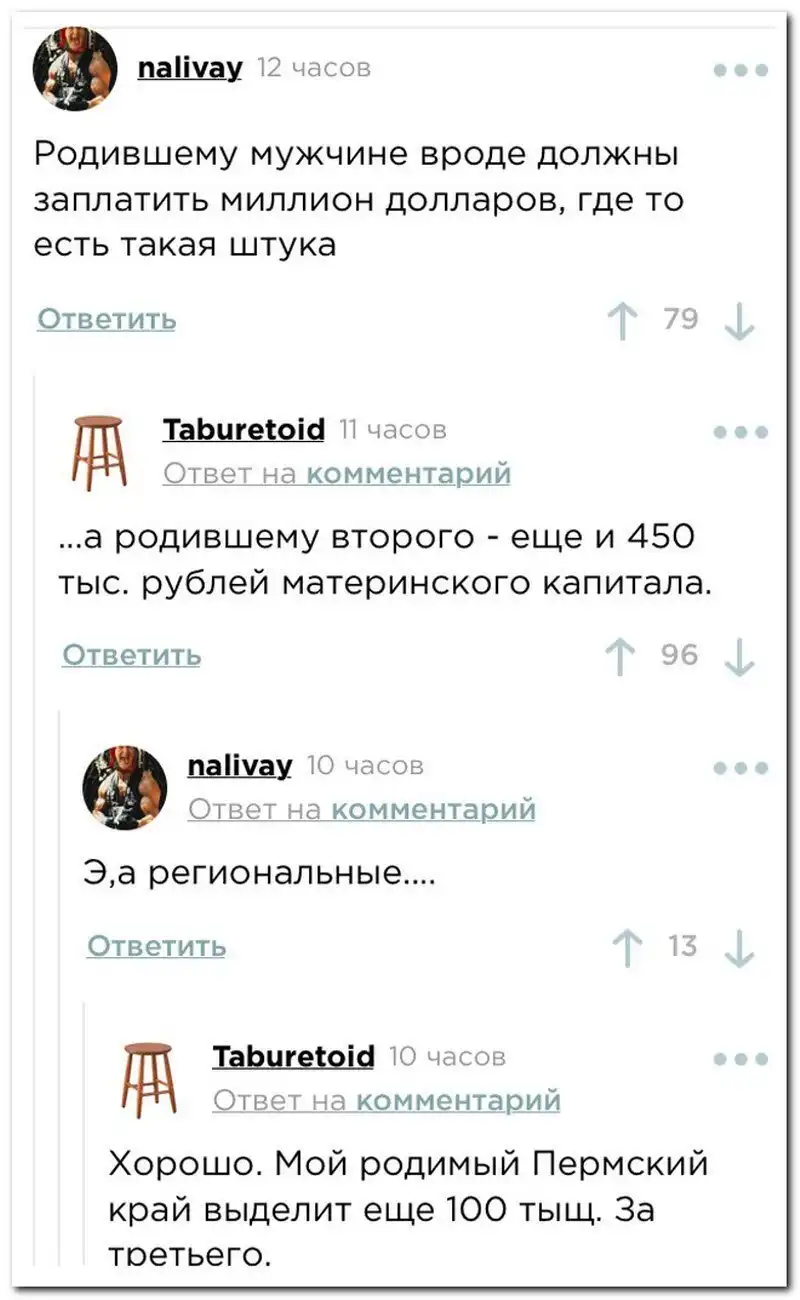Open overflow menu on the million dollars comment
Viewport: 800px width, 1300px height.
point(741,71)
